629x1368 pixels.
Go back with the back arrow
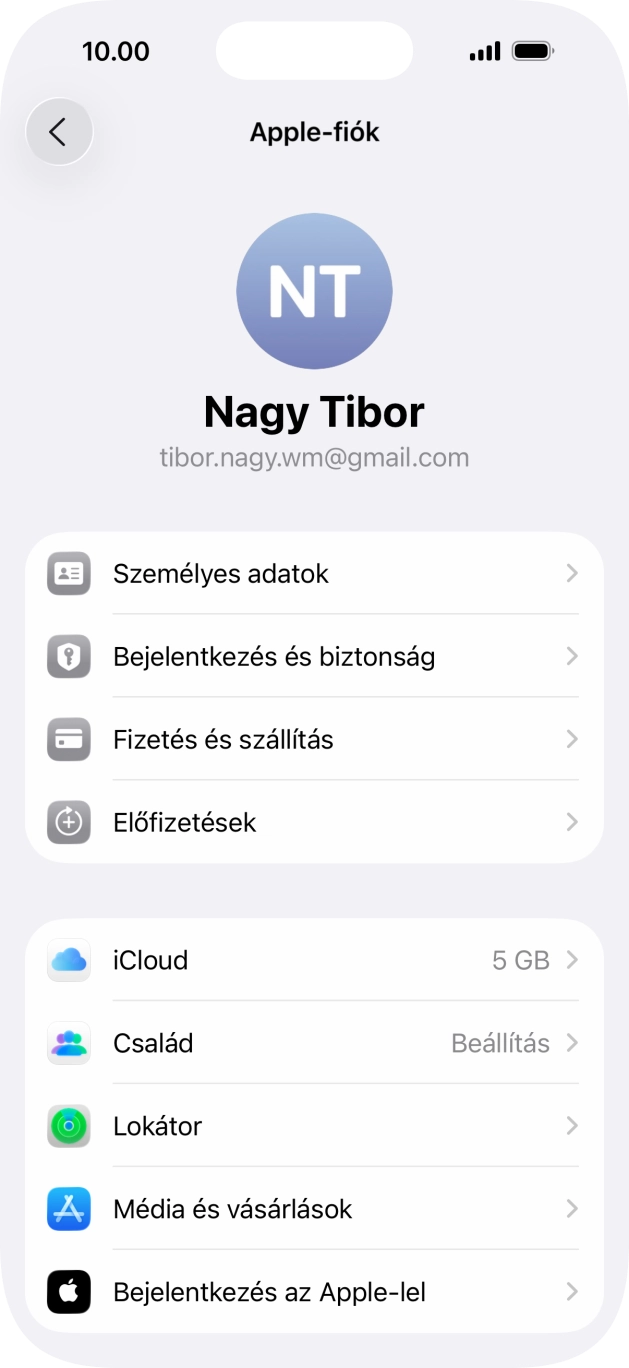pos(59,132)
